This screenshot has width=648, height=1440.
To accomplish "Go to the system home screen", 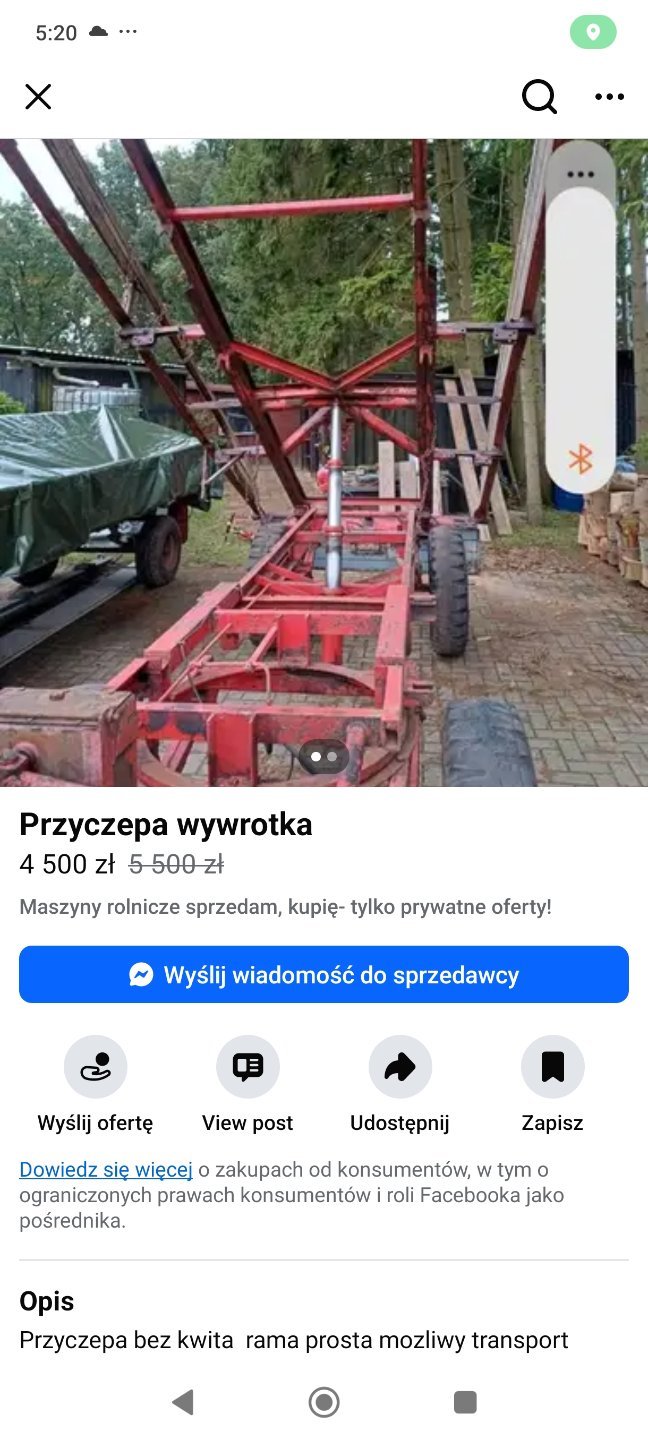I will [x=324, y=1402].
